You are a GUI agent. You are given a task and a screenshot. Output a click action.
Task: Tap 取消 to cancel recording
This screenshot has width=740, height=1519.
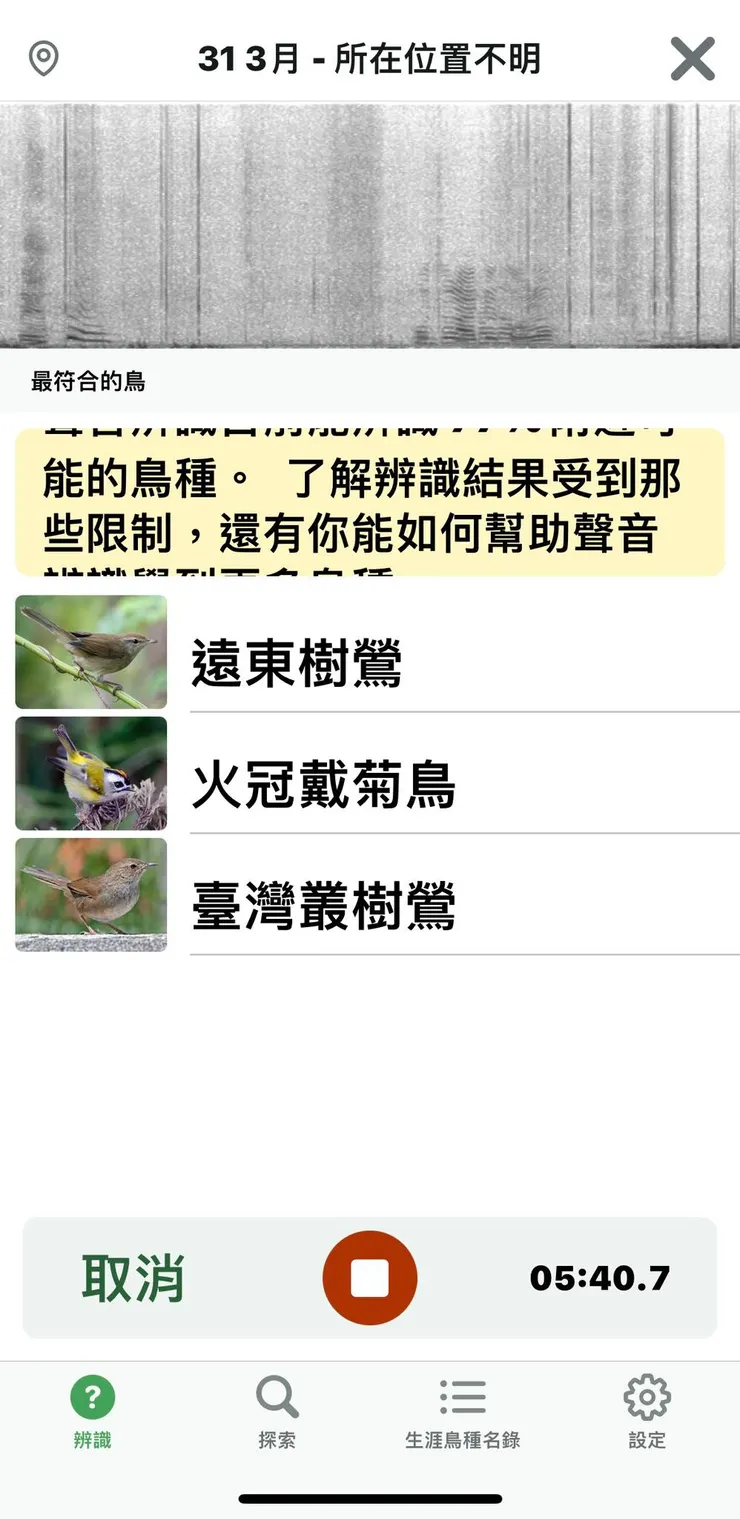[x=132, y=1277]
